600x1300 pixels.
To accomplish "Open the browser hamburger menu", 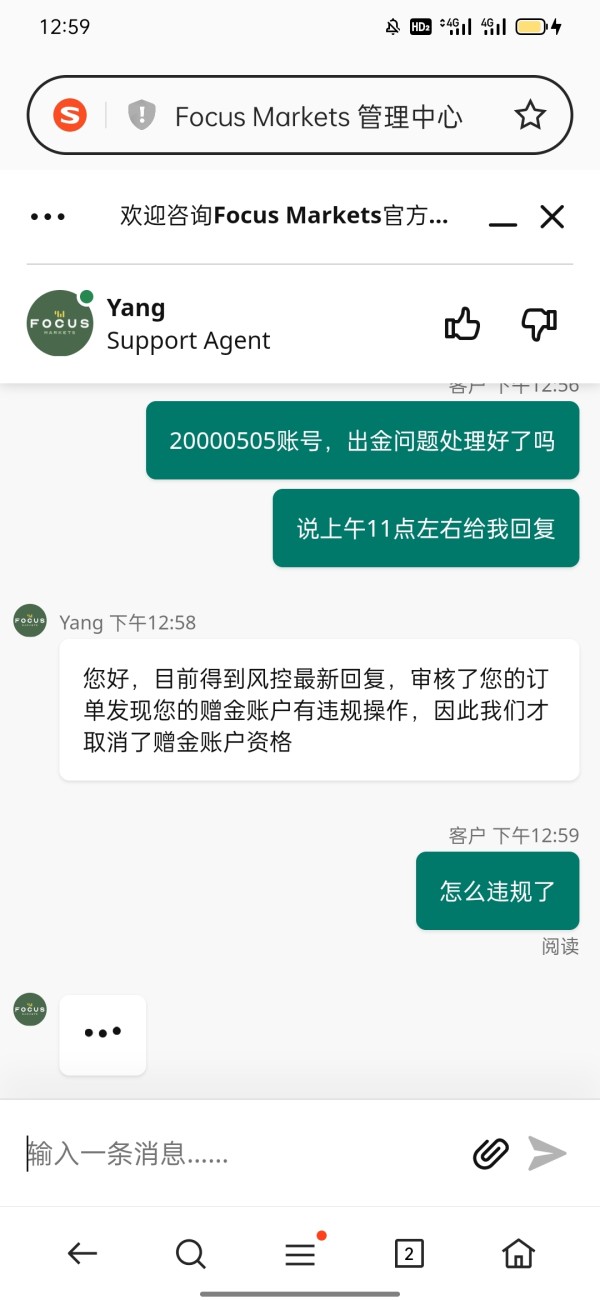I will click(300, 1254).
